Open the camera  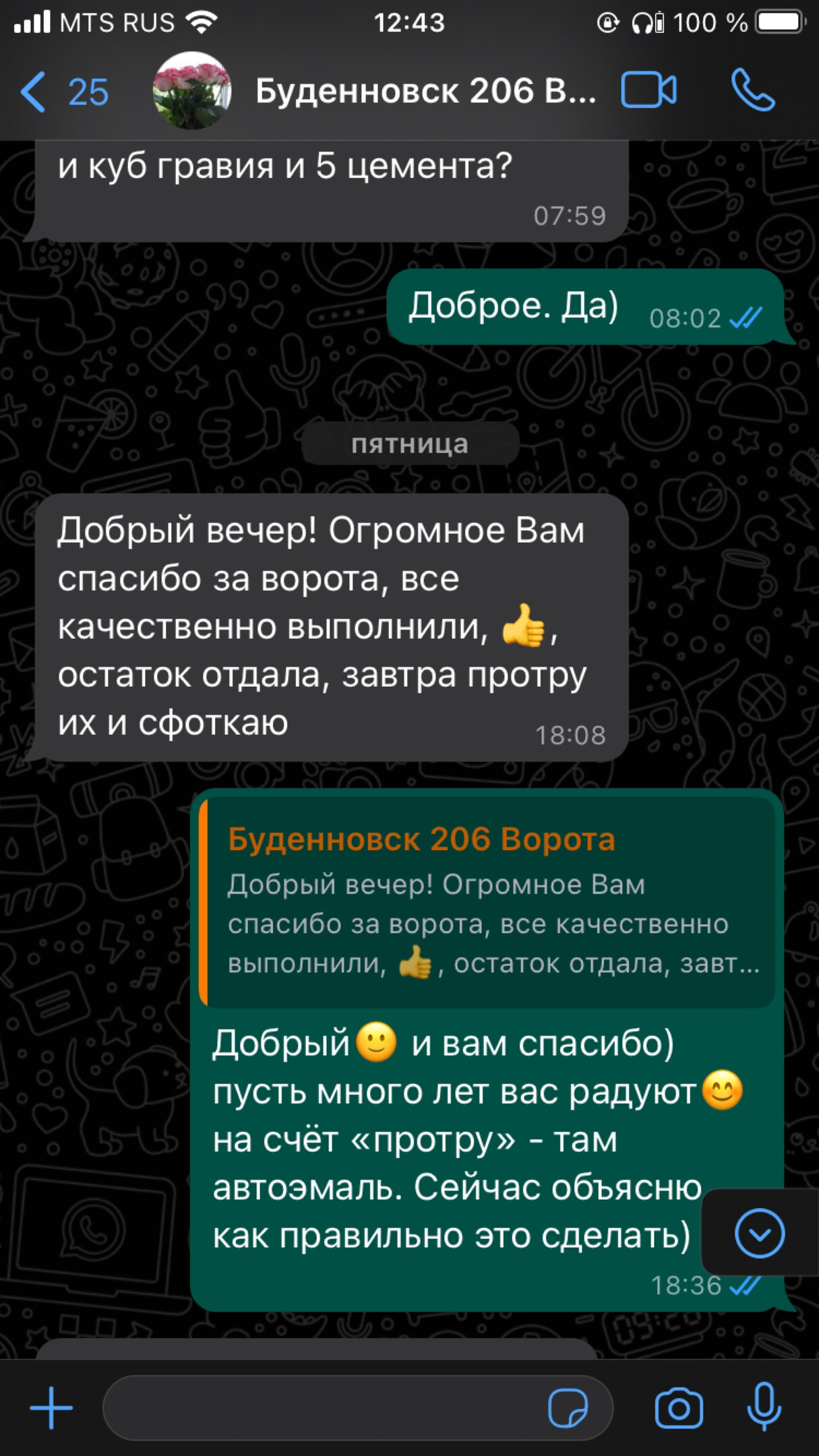tap(678, 1408)
